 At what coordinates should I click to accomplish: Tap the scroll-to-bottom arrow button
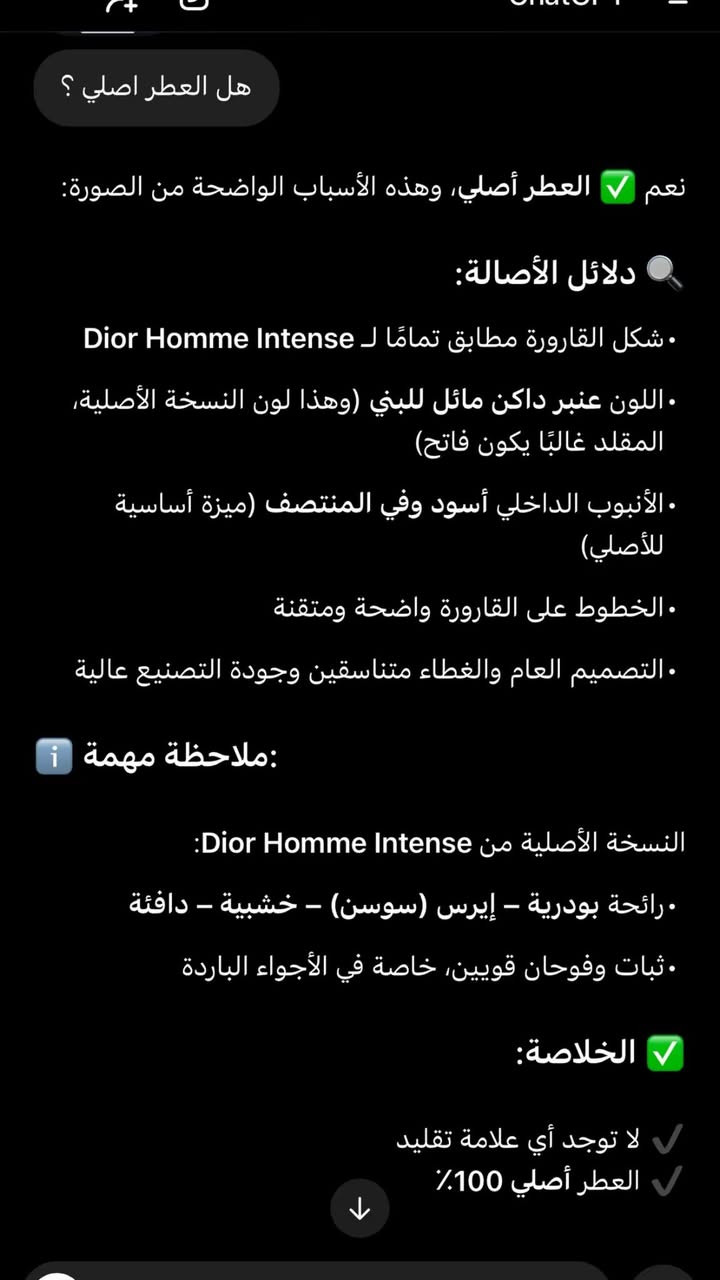[x=359, y=1208]
